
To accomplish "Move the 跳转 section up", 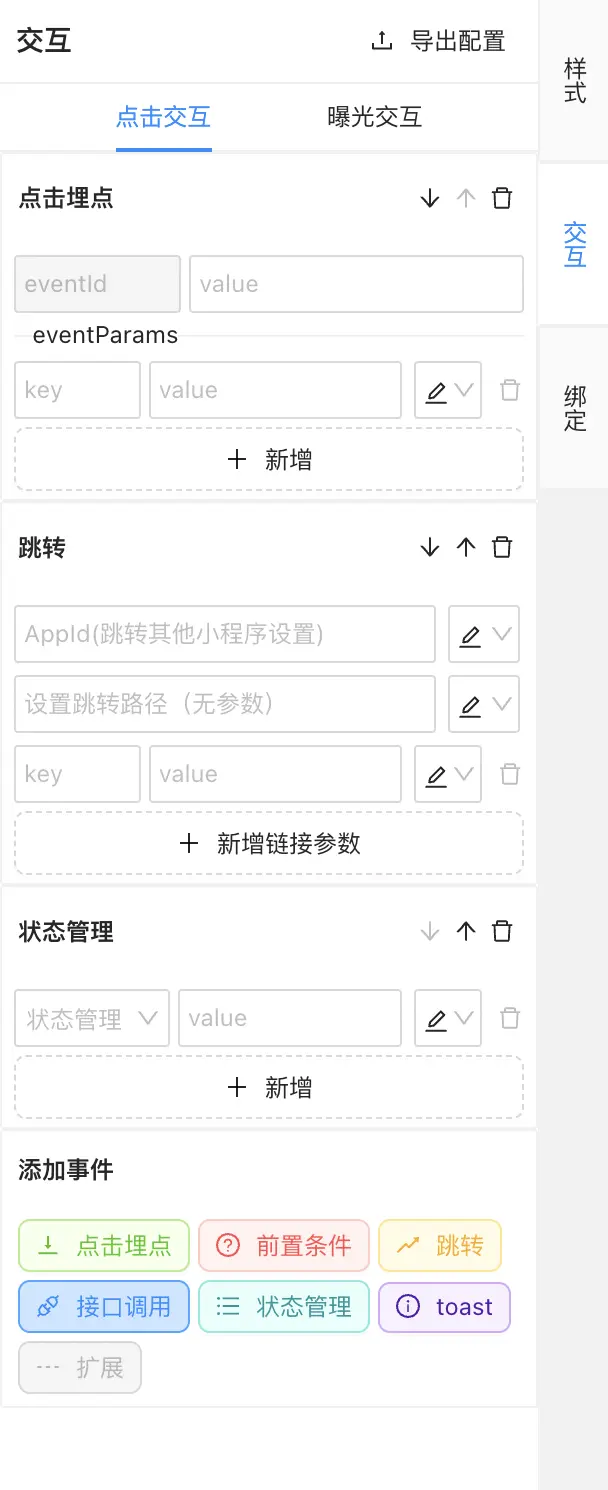I will 466,547.
